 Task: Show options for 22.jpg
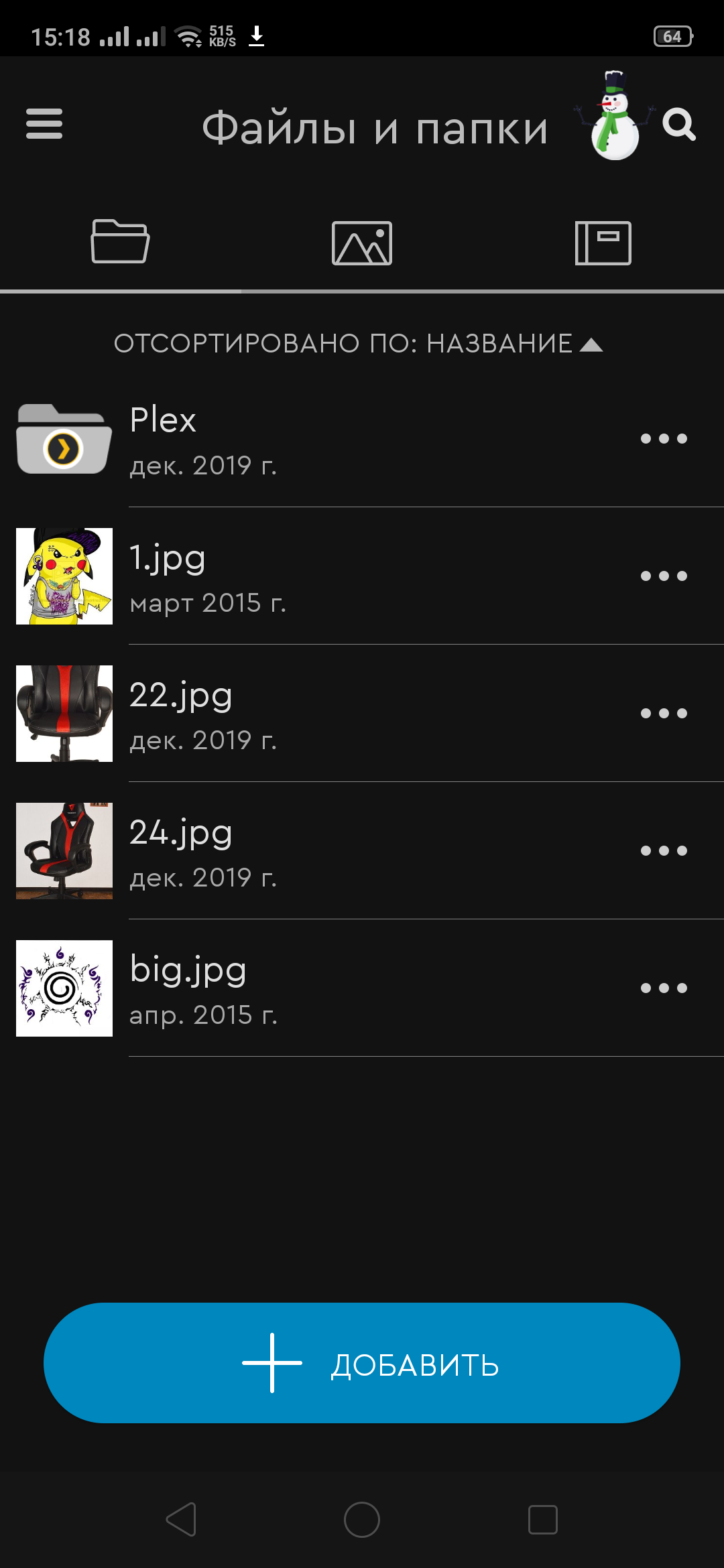(x=664, y=714)
